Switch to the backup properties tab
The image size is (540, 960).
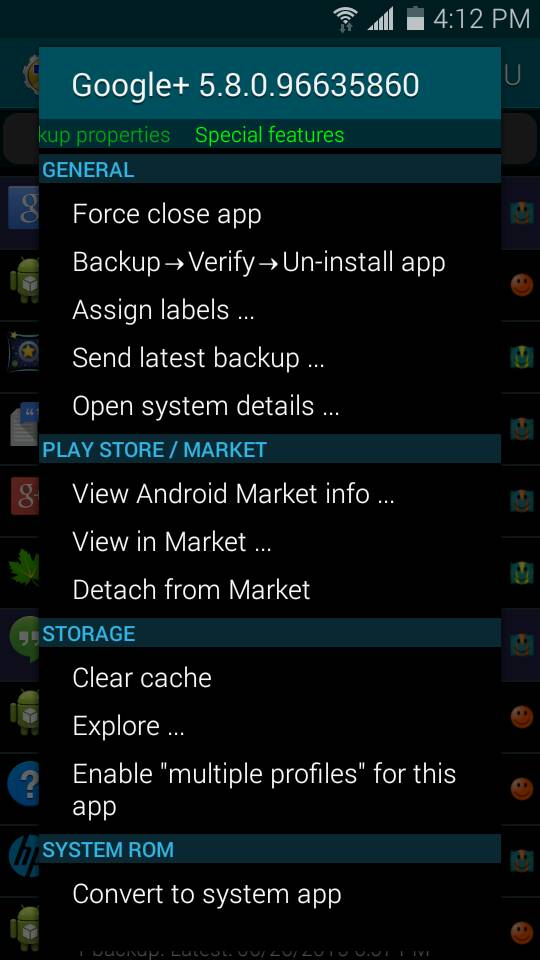[105, 135]
